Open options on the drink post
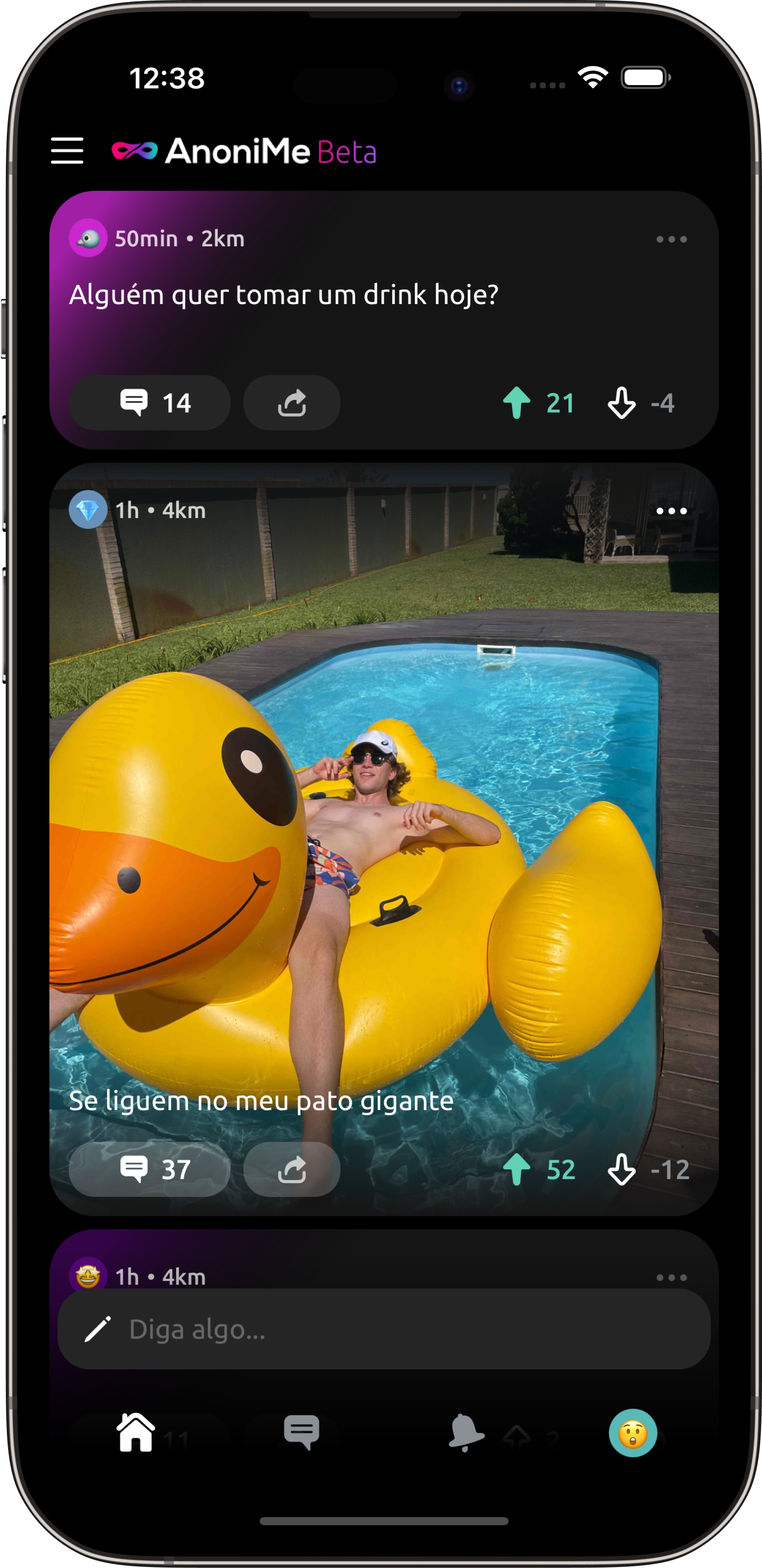Viewport: 762px width, 1568px height. (x=671, y=239)
